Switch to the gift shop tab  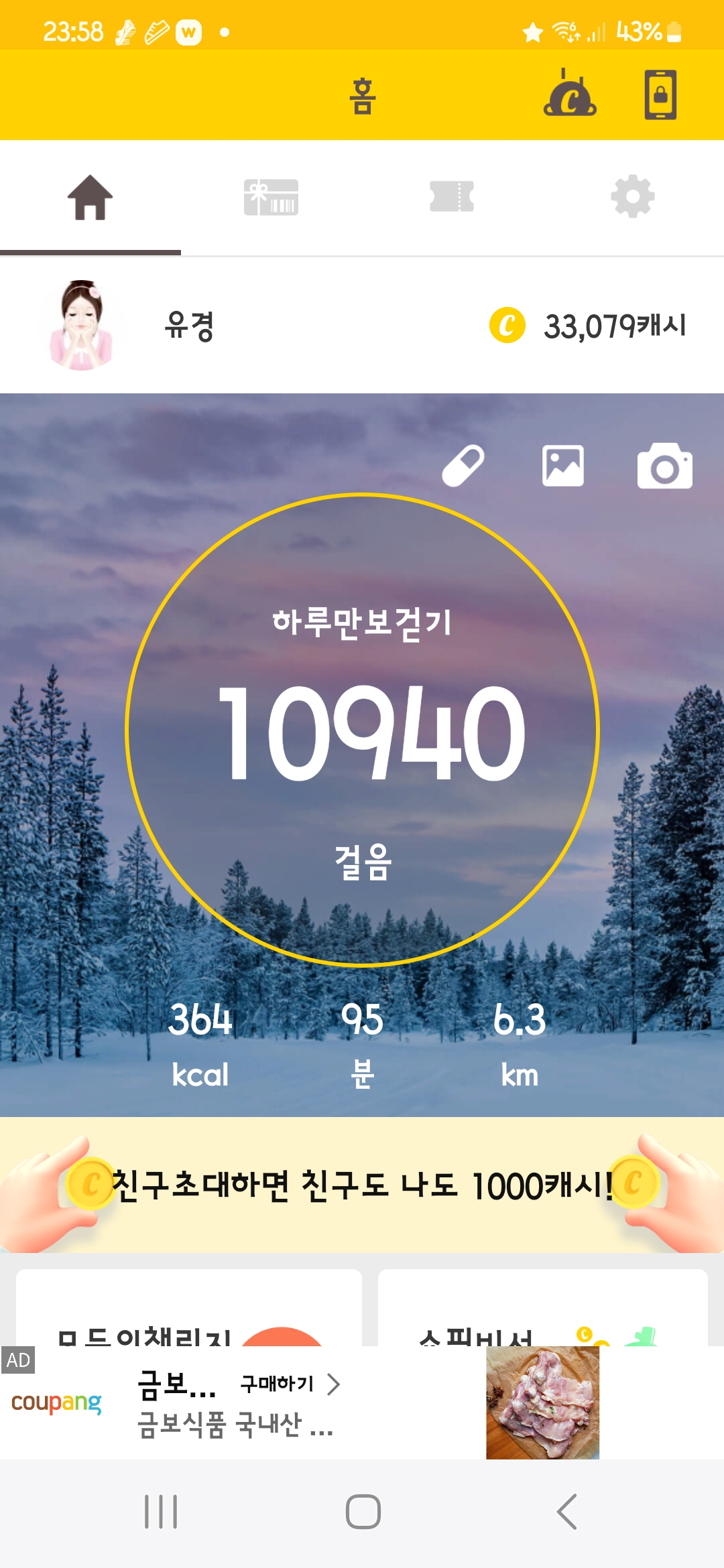point(271,198)
